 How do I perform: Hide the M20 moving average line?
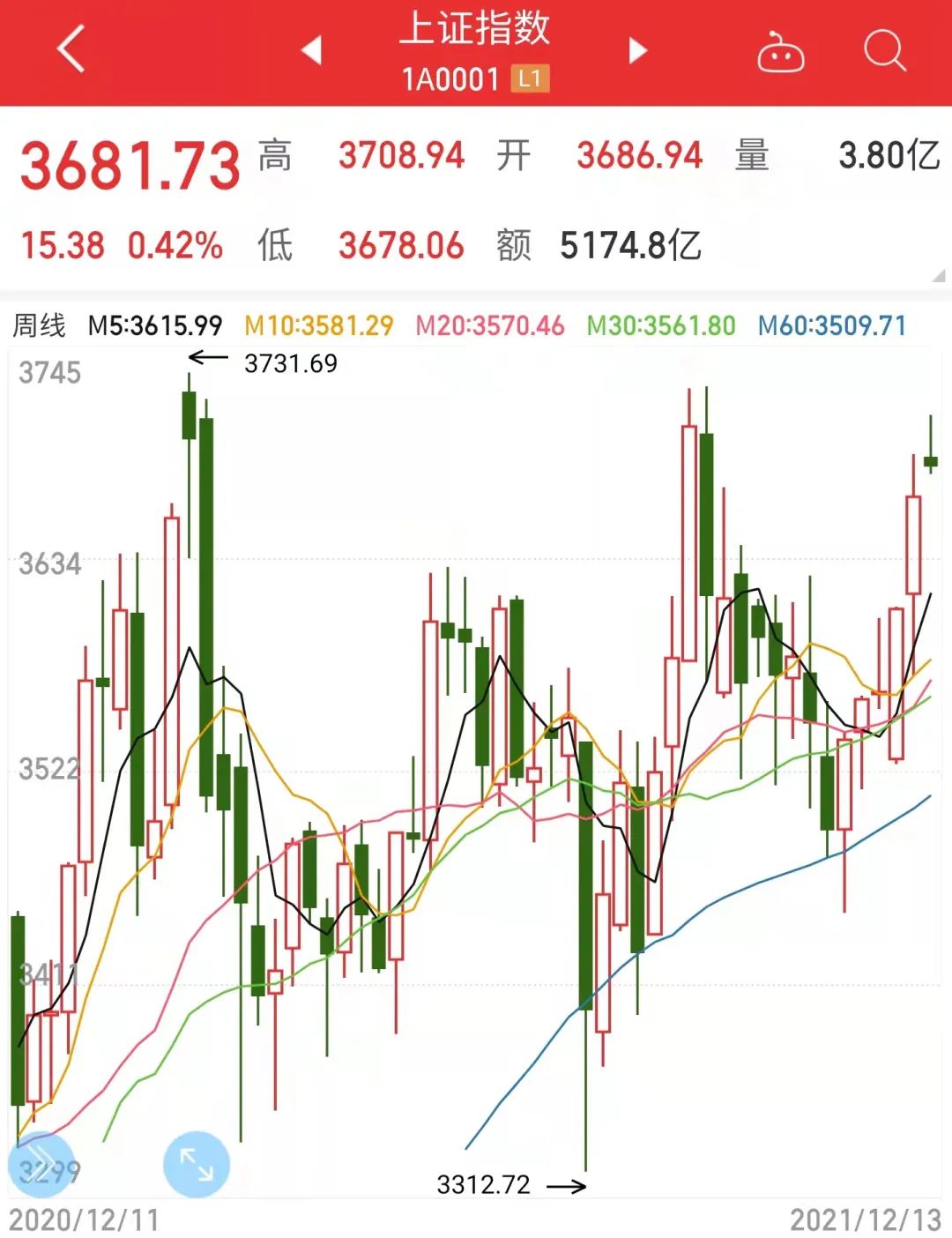pyautogui.click(x=489, y=324)
